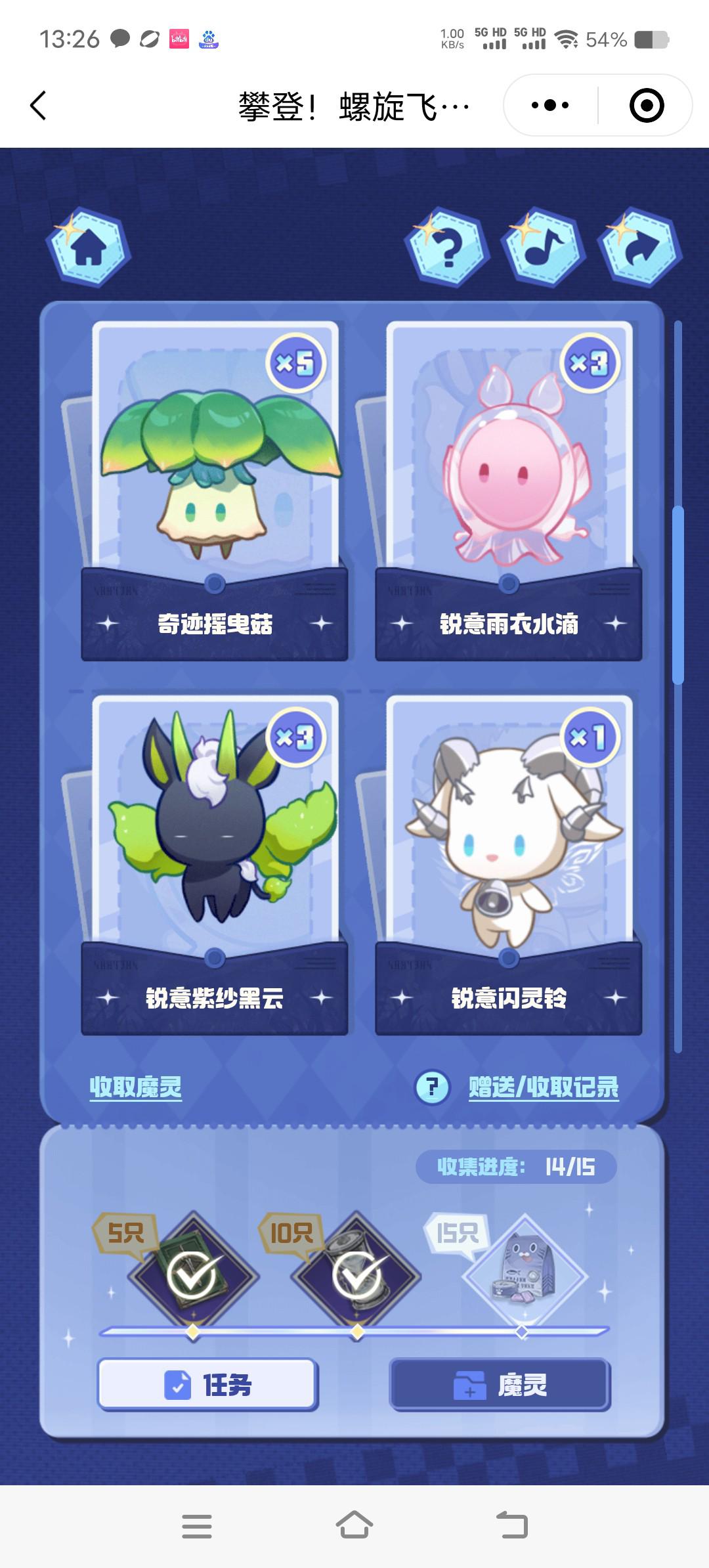Viewport: 709px width, 1568px height.
Task: Open the 收取魔灵 link
Action: (x=136, y=1087)
